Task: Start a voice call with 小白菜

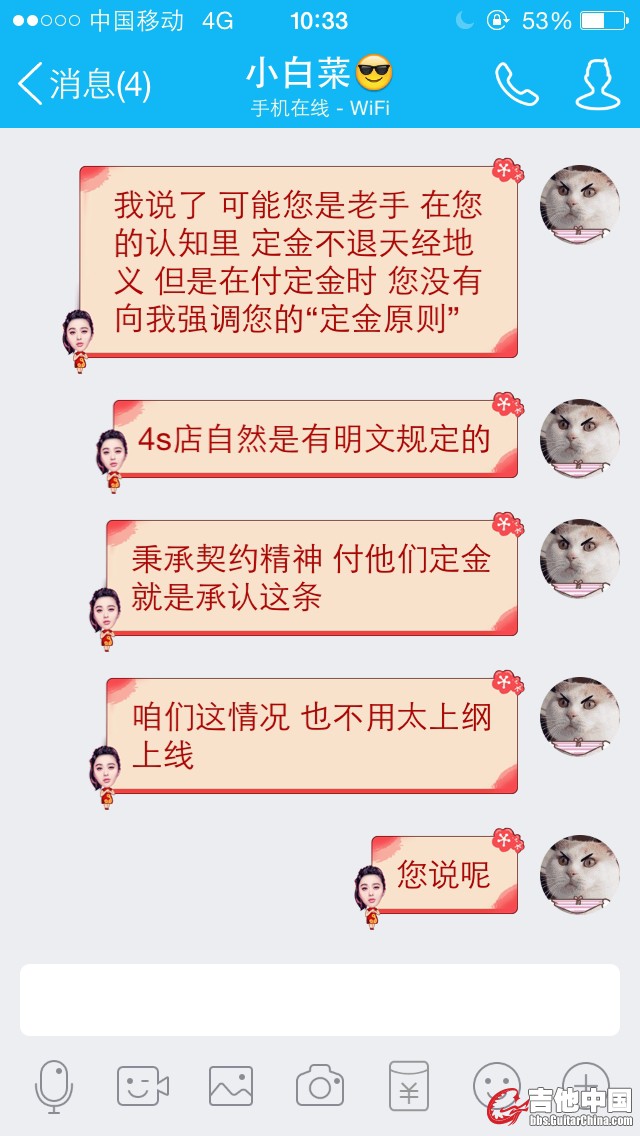Action: pos(516,84)
